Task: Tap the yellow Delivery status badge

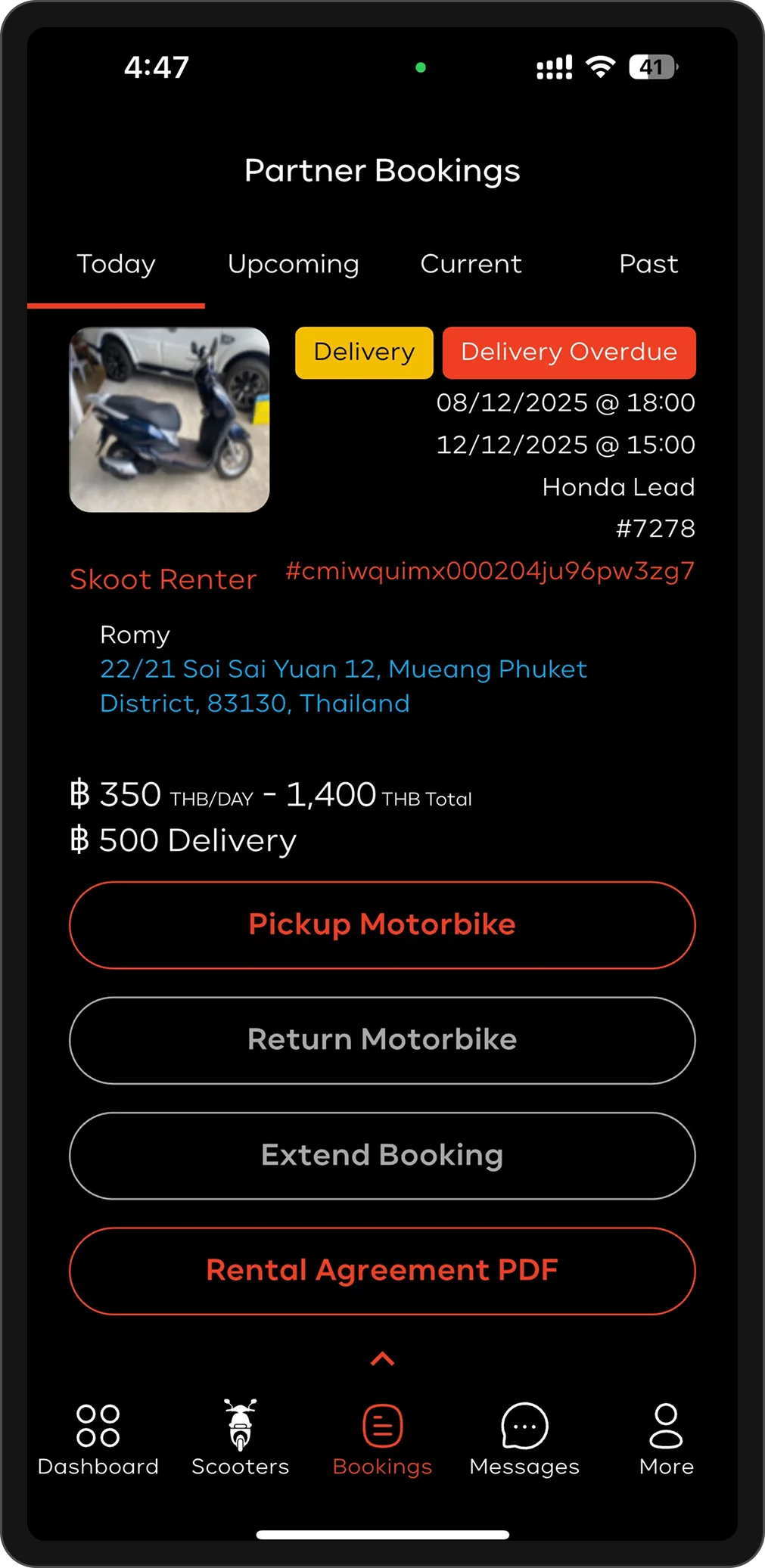Action: pos(363,352)
